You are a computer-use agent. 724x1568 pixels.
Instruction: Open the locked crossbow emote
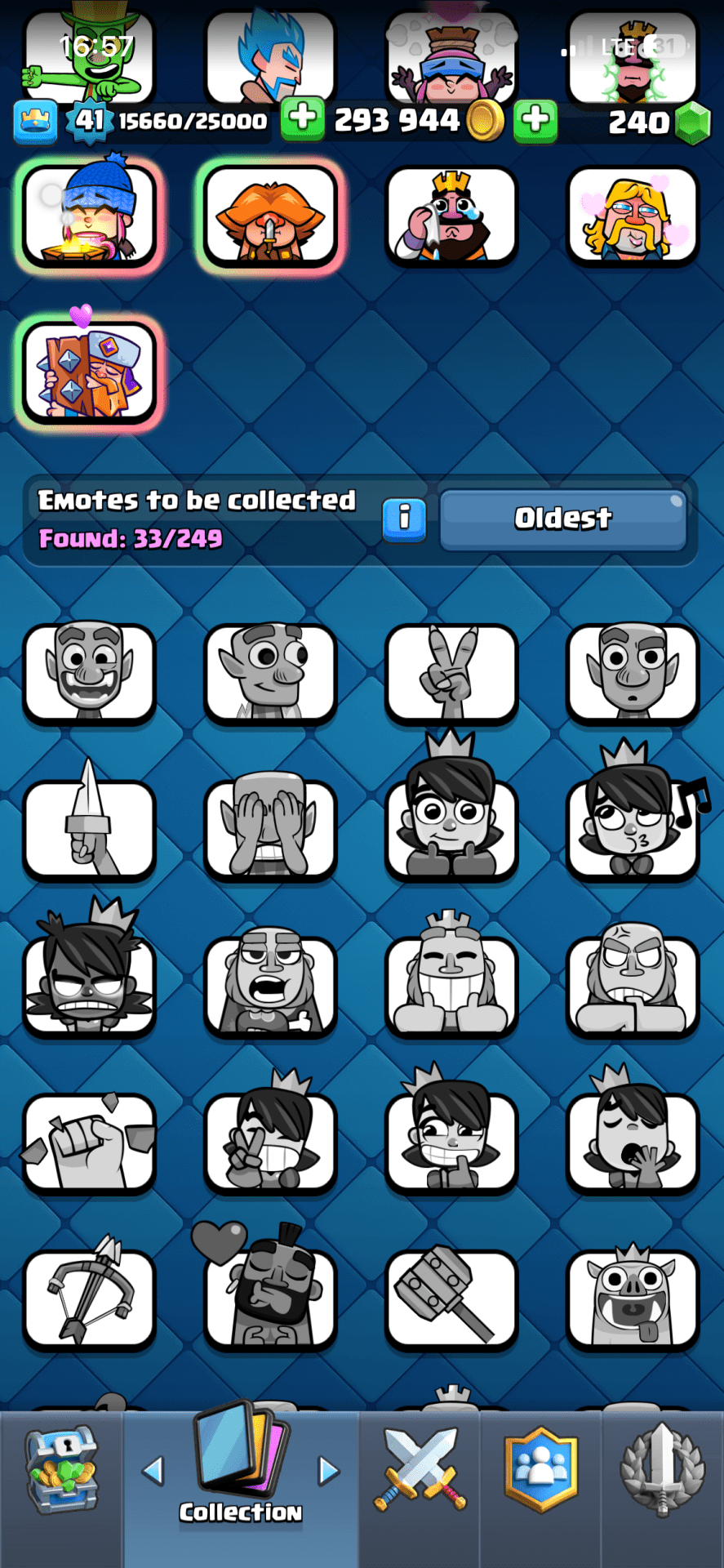[x=89, y=1298]
